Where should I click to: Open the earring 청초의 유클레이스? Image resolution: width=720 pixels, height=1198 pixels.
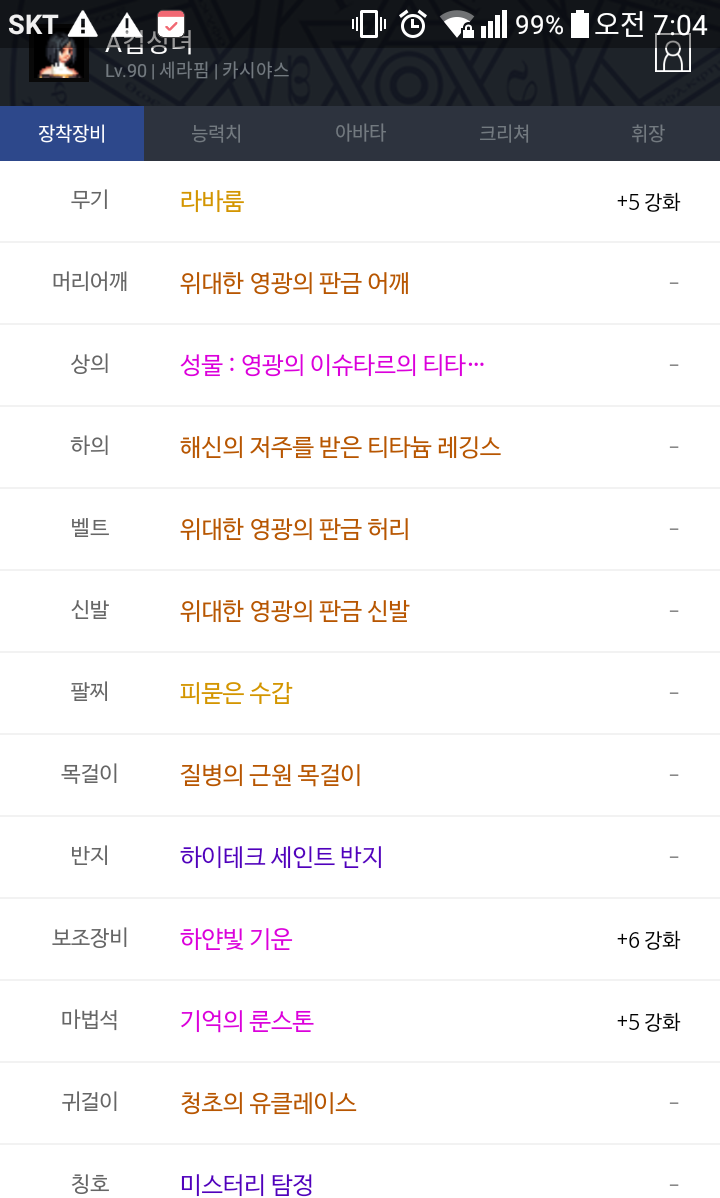pyautogui.click(x=268, y=1102)
